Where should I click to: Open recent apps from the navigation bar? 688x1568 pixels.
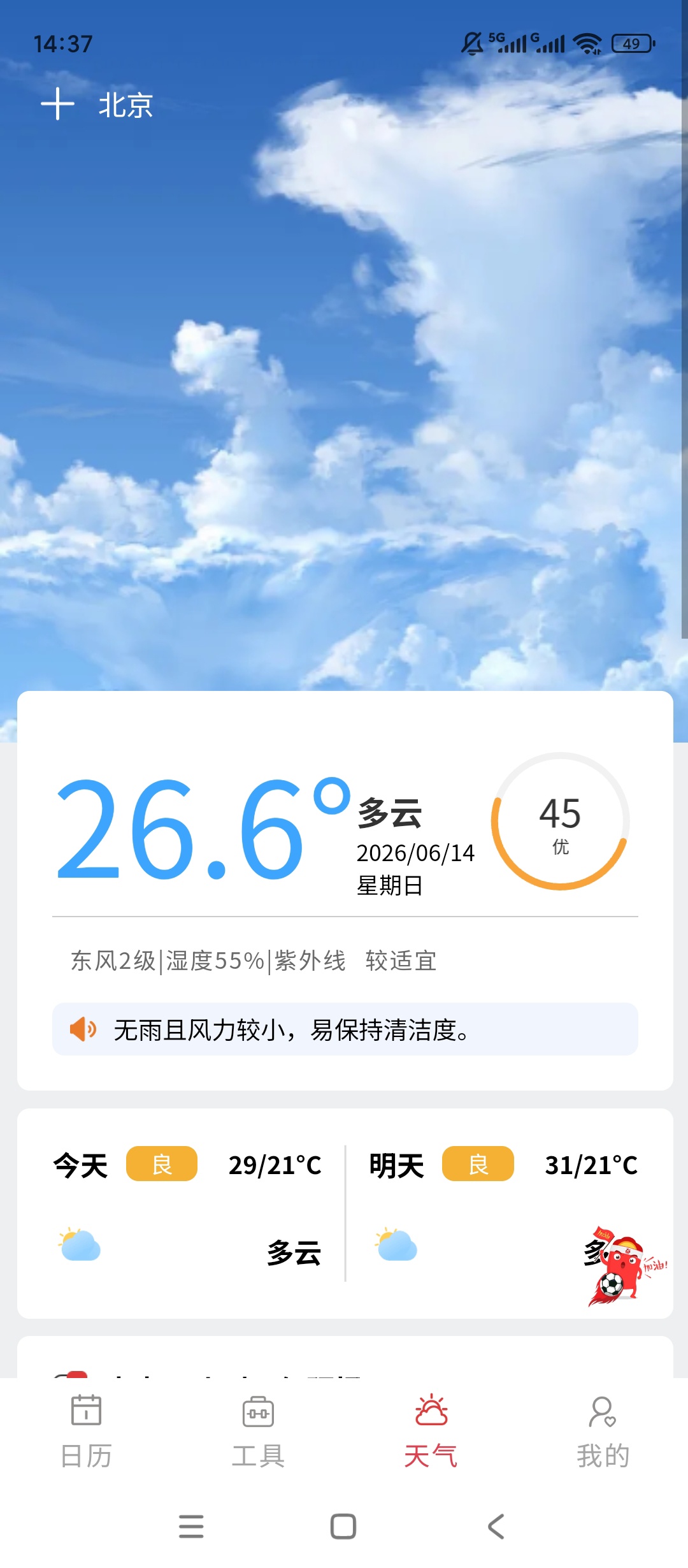(191, 1527)
